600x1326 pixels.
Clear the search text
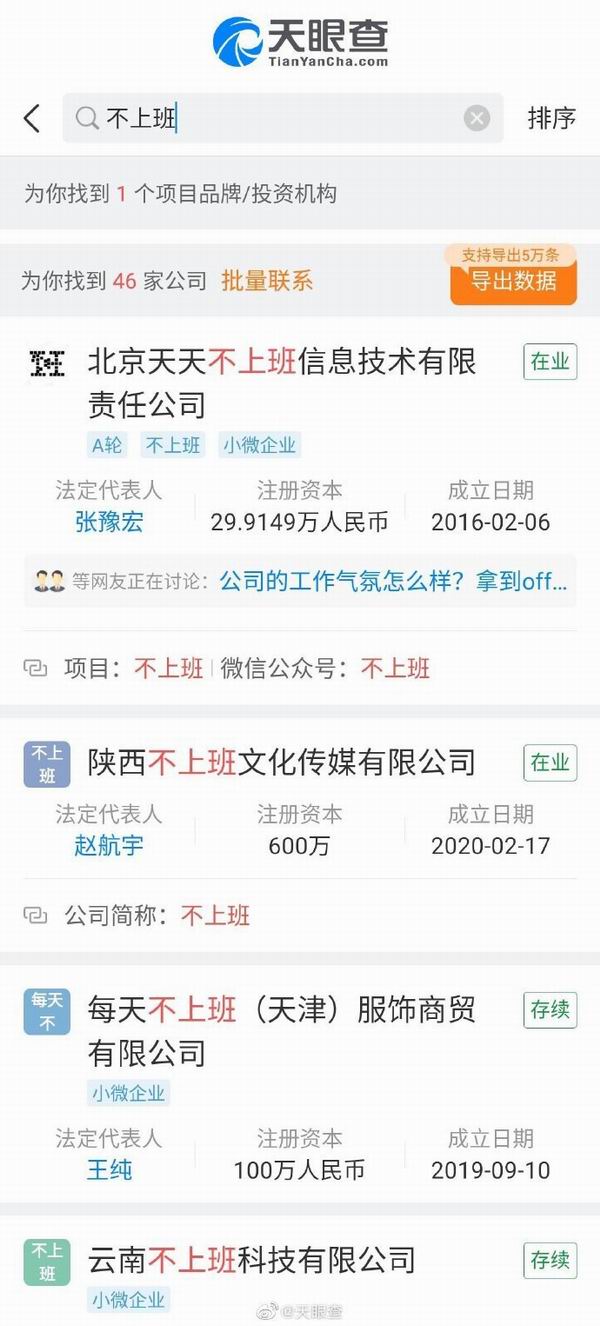(477, 119)
